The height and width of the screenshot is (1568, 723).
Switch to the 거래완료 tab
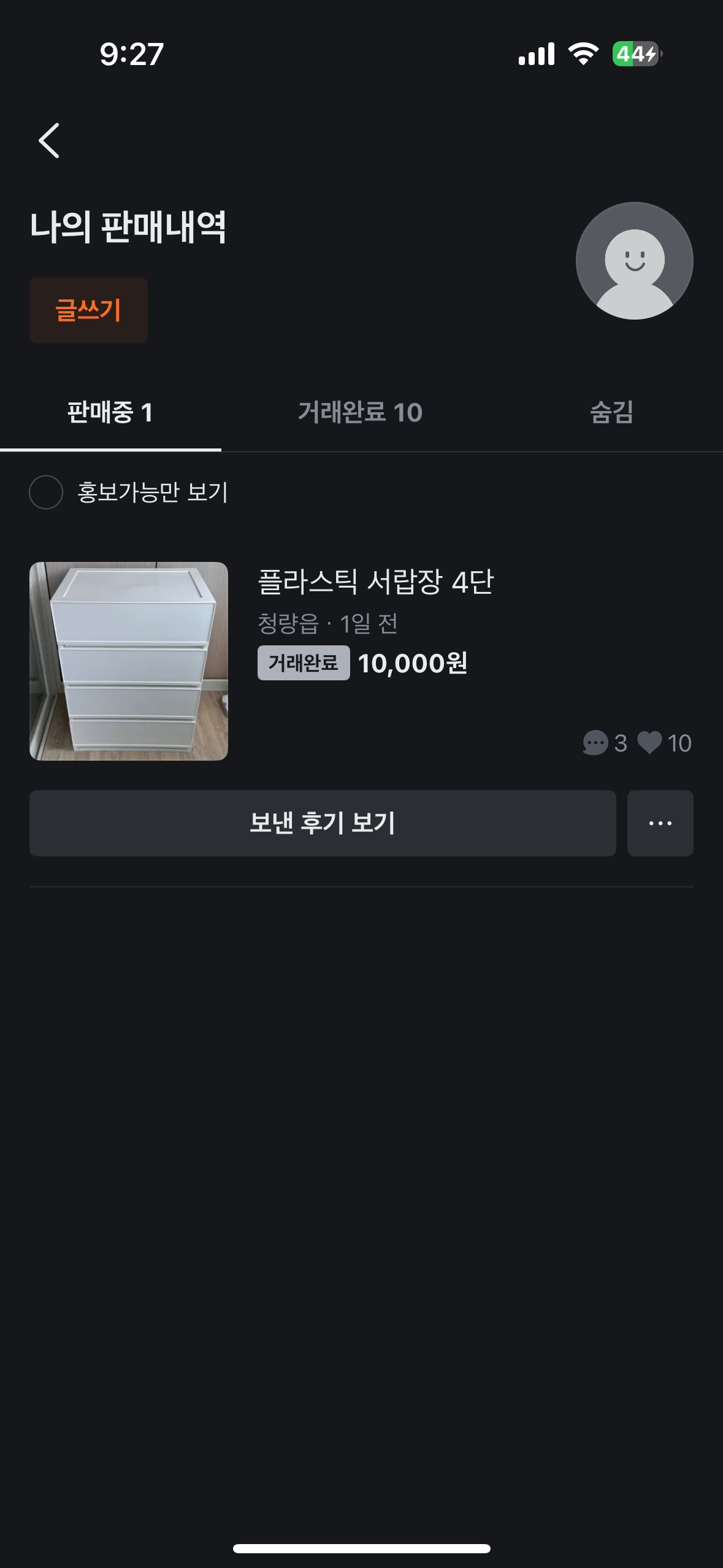(x=361, y=412)
